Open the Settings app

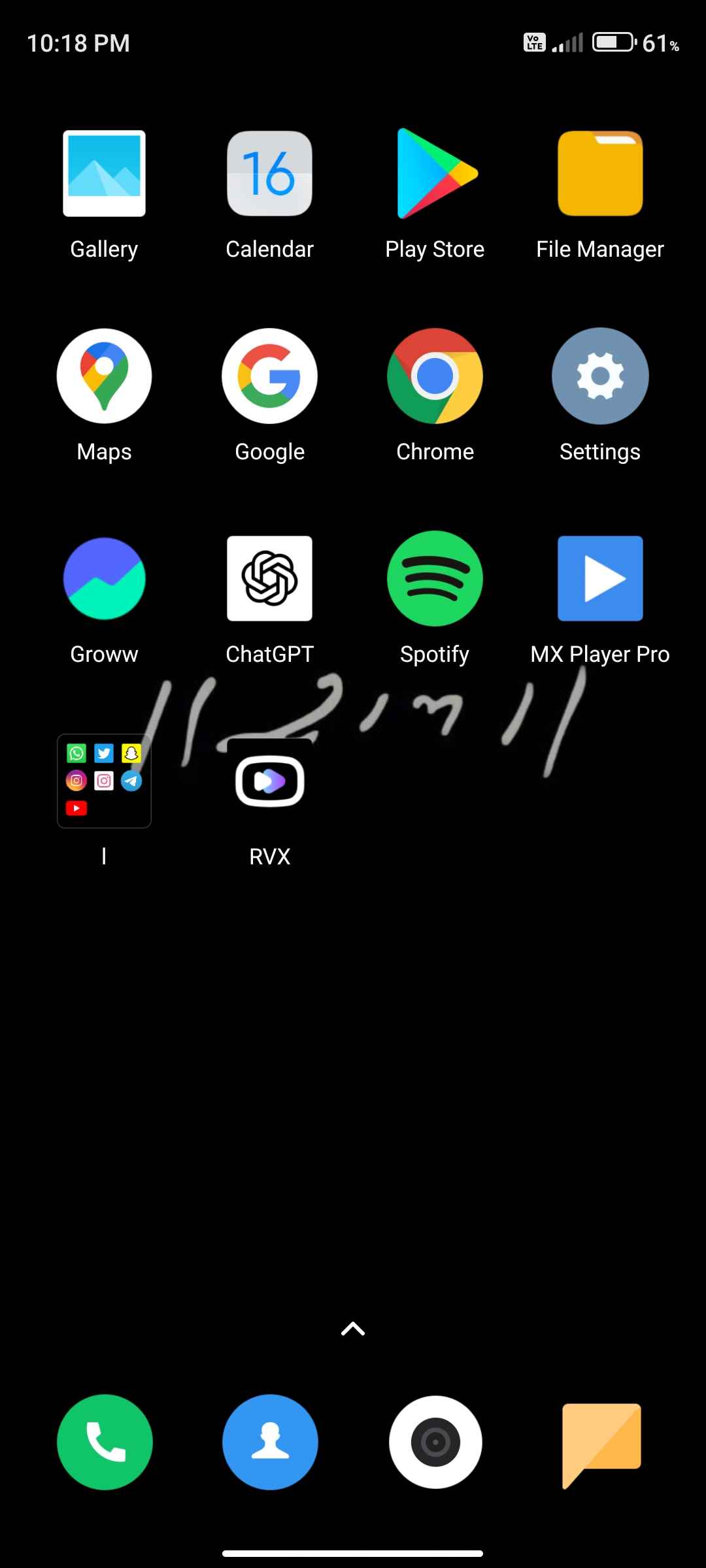(x=600, y=376)
